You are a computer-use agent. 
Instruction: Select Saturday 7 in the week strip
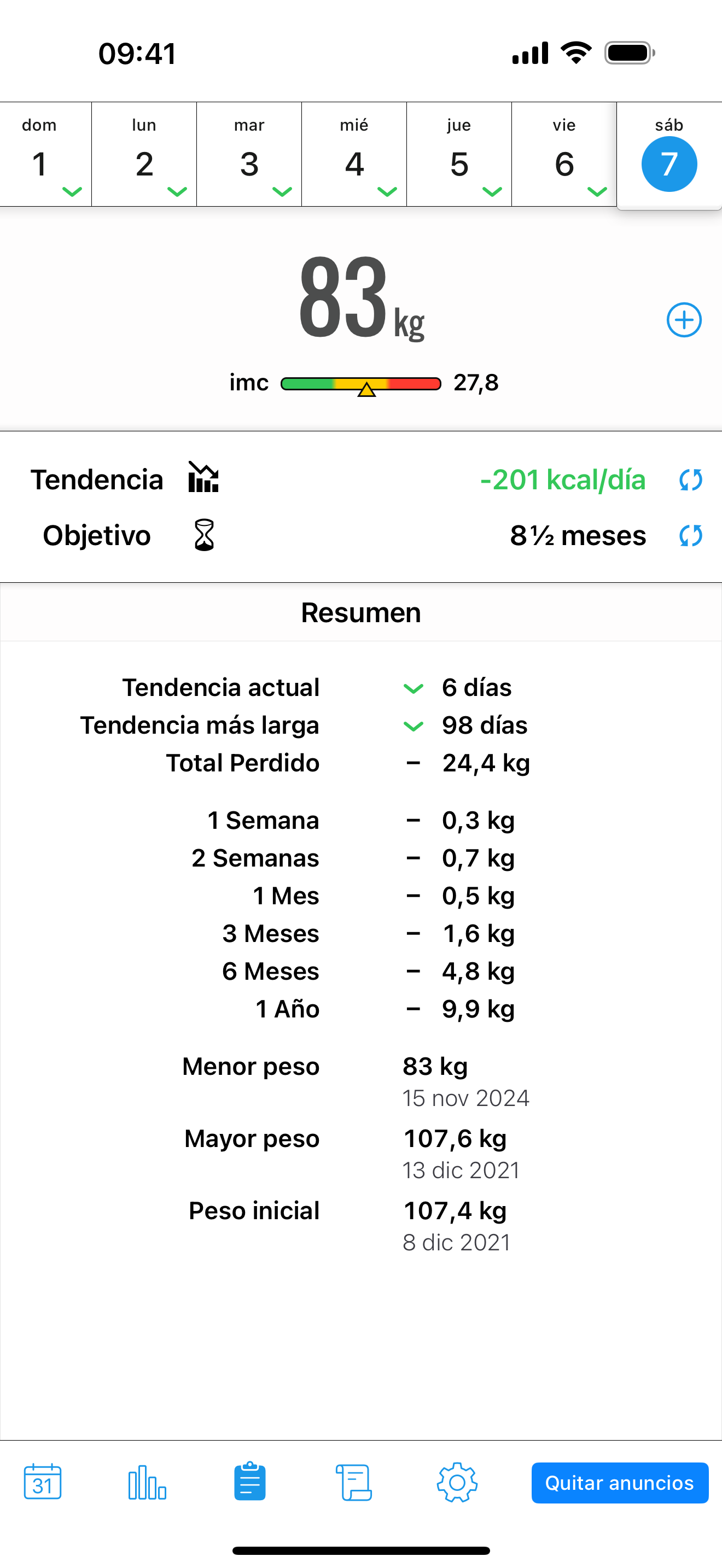(x=669, y=156)
